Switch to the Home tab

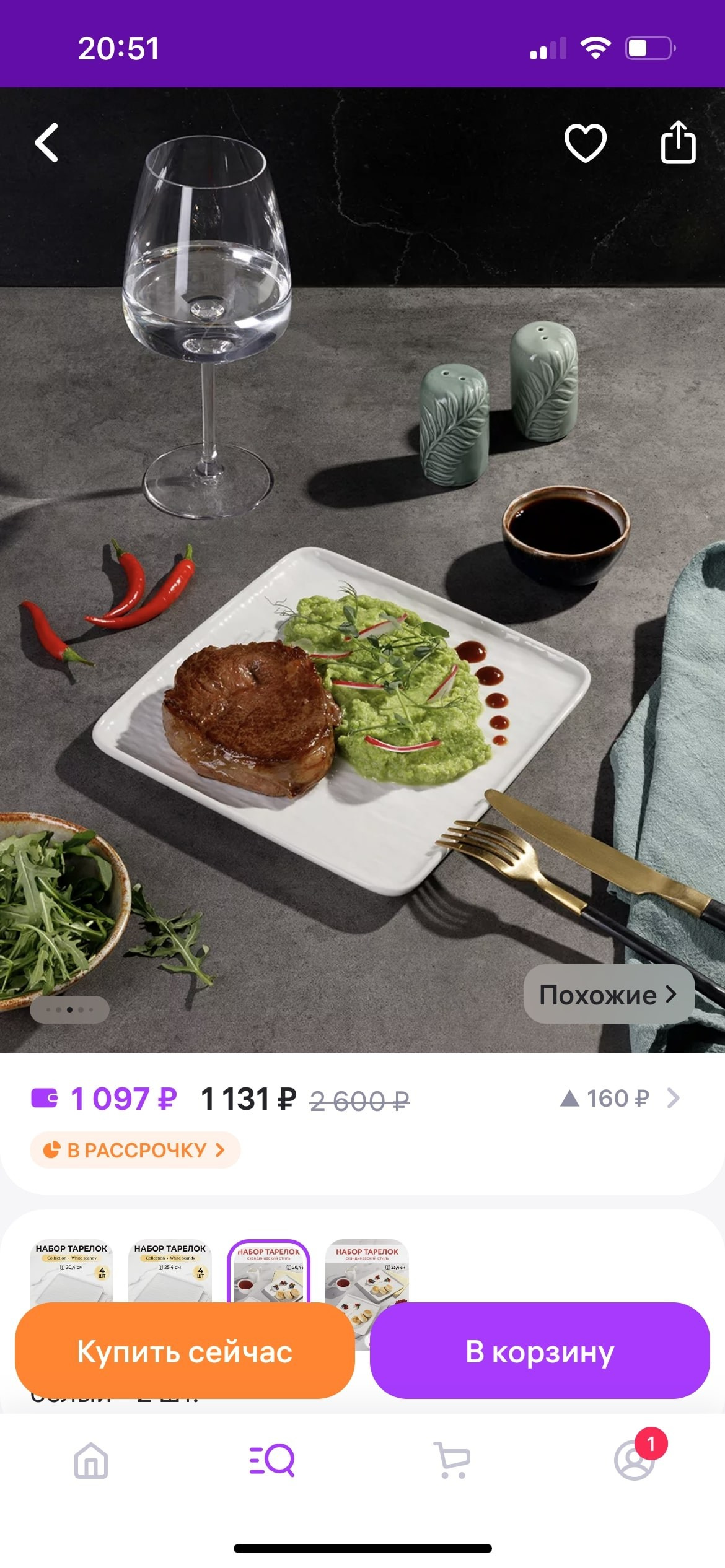click(91, 1461)
